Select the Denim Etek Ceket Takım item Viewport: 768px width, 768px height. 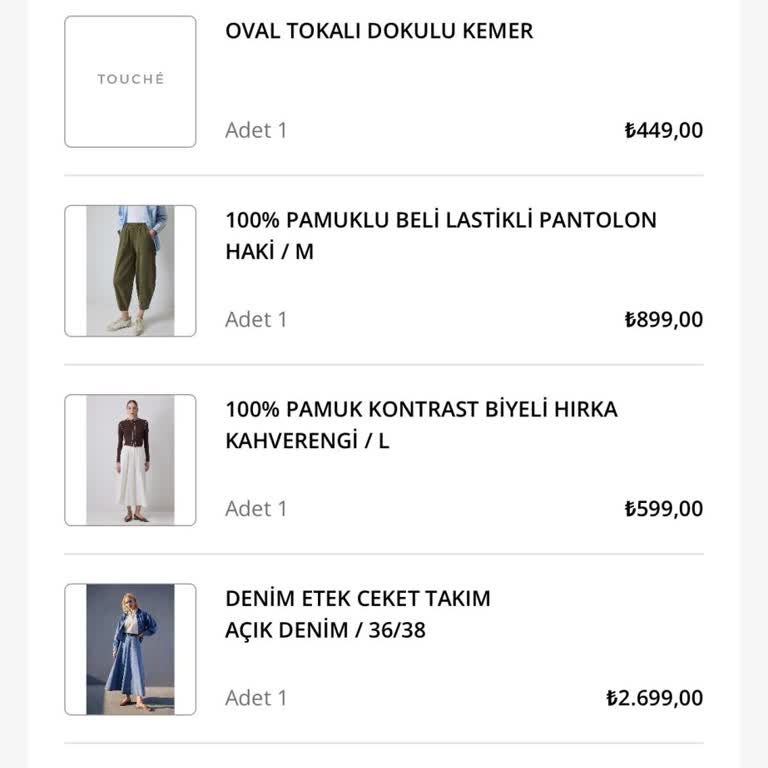(358, 599)
